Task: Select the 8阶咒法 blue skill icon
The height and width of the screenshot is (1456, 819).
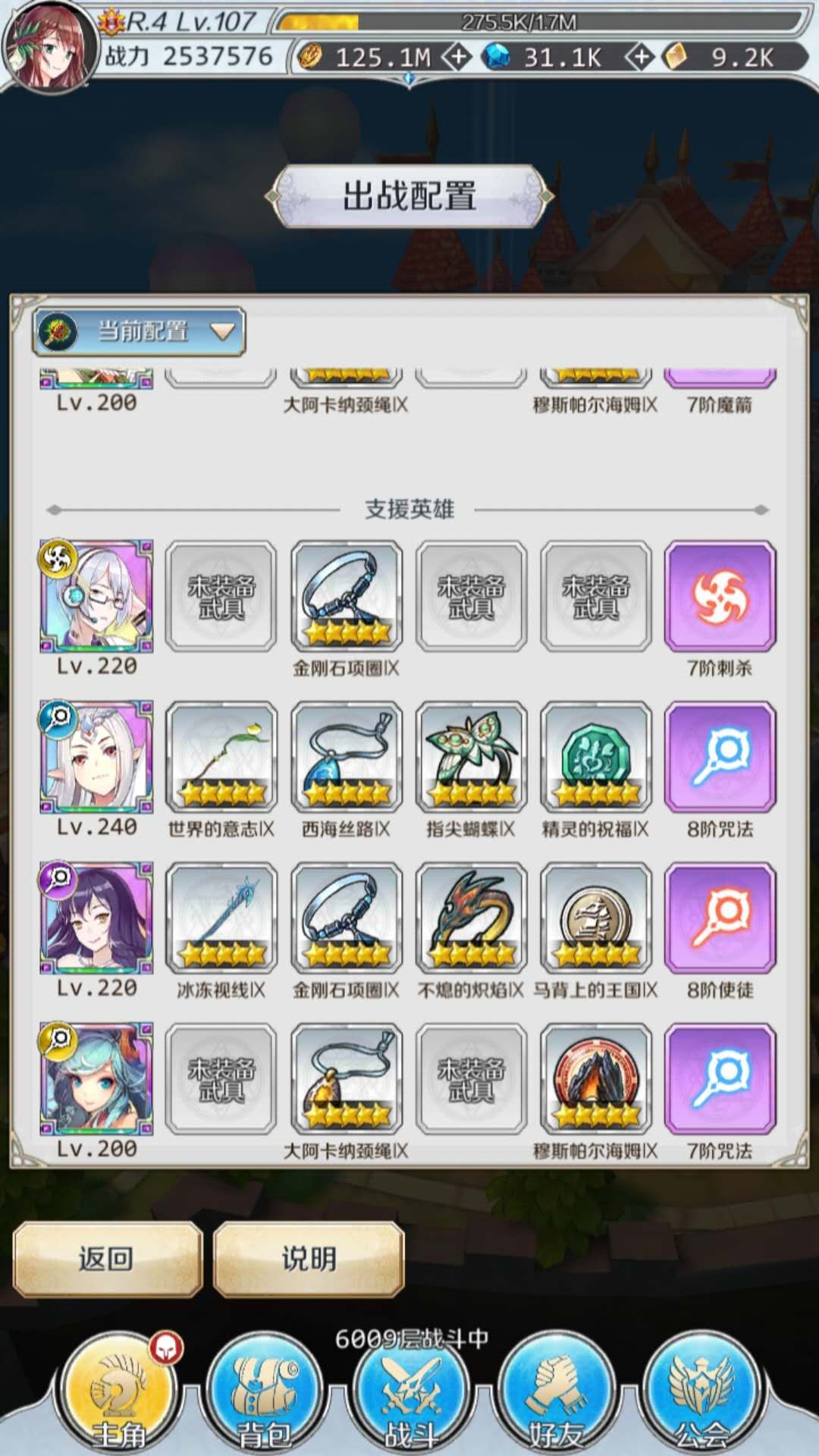Action: click(720, 758)
